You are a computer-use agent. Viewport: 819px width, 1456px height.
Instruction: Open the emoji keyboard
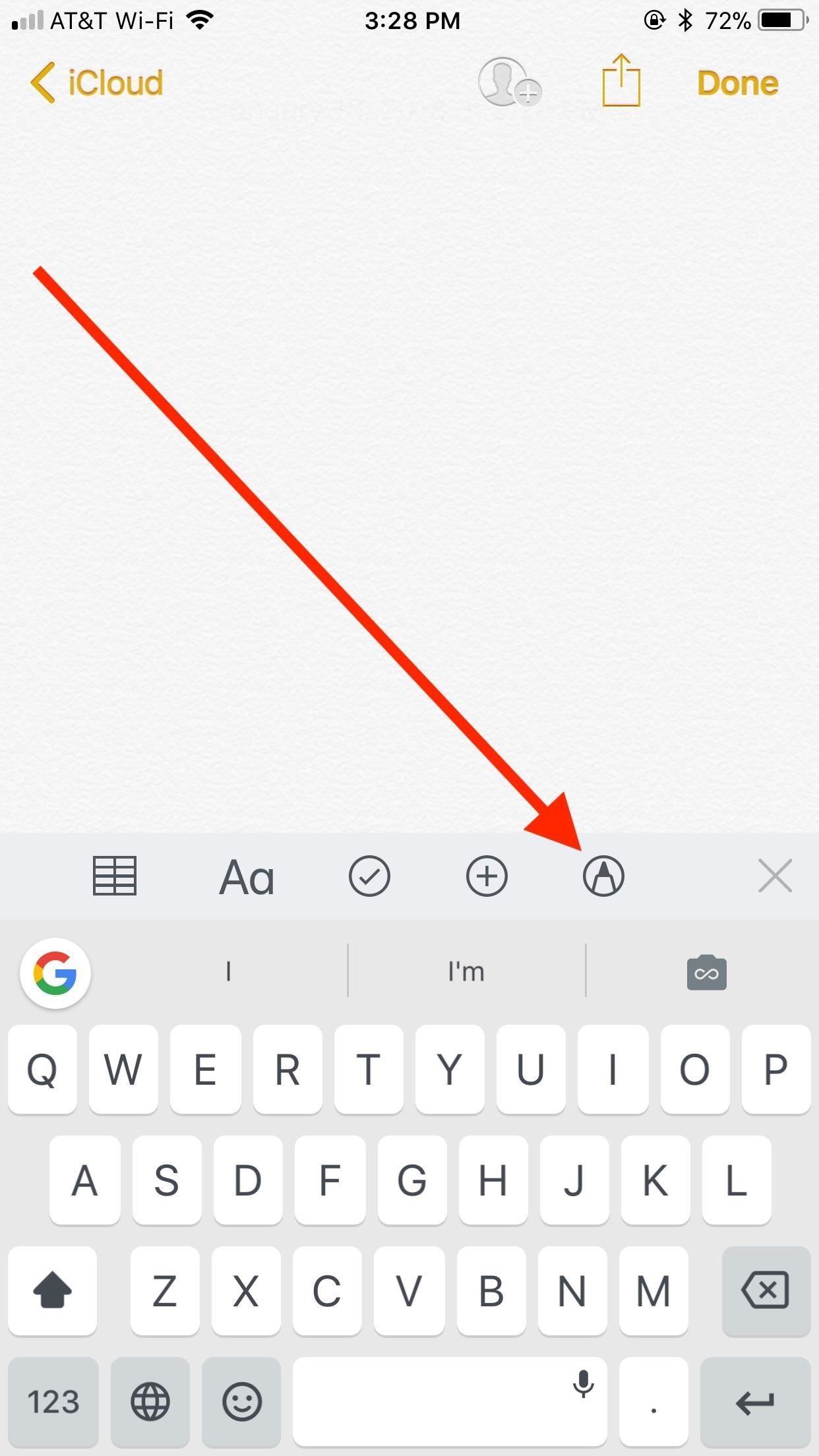pos(242,1401)
